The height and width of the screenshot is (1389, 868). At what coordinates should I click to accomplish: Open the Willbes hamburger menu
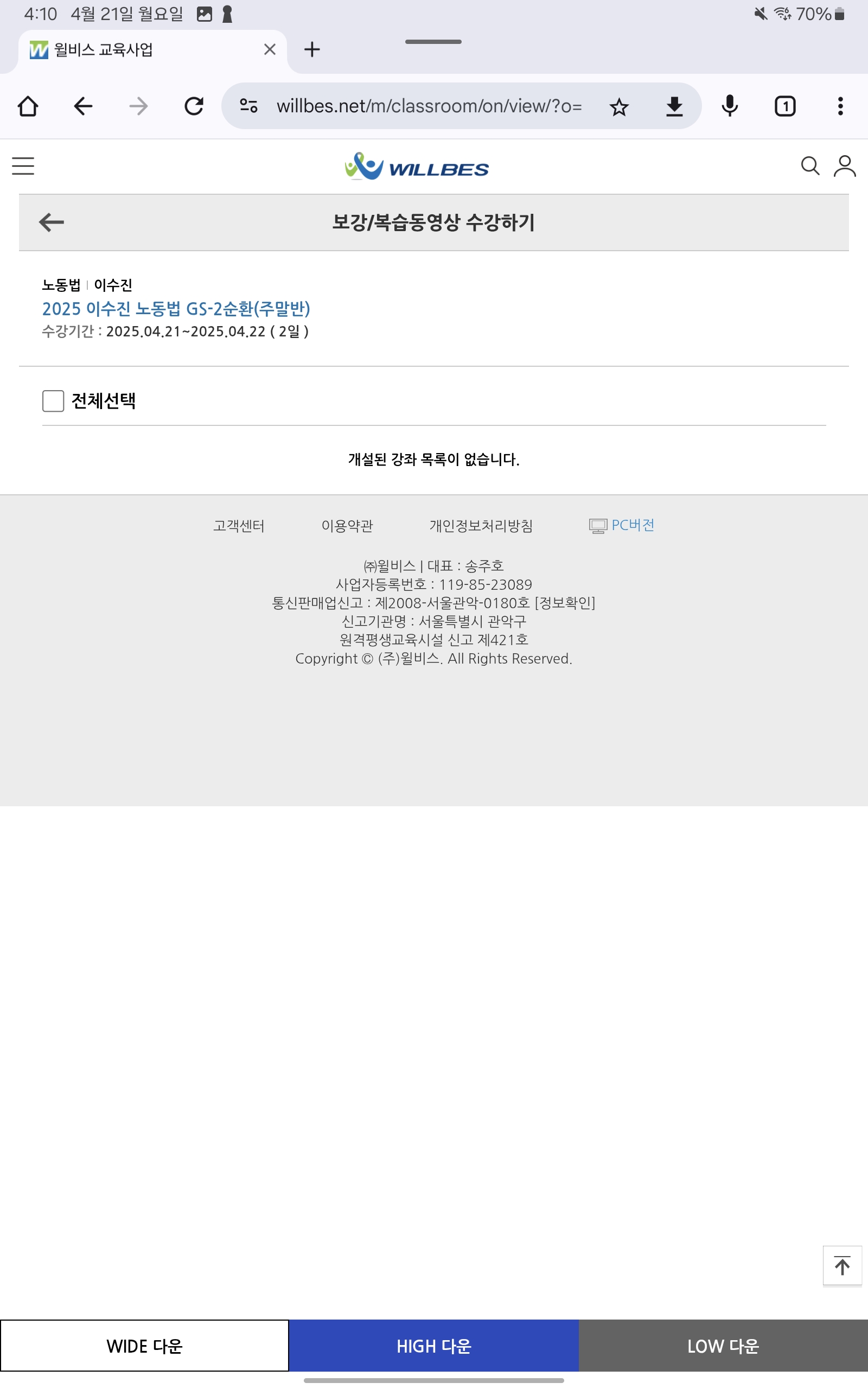click(x=23, y=166)
